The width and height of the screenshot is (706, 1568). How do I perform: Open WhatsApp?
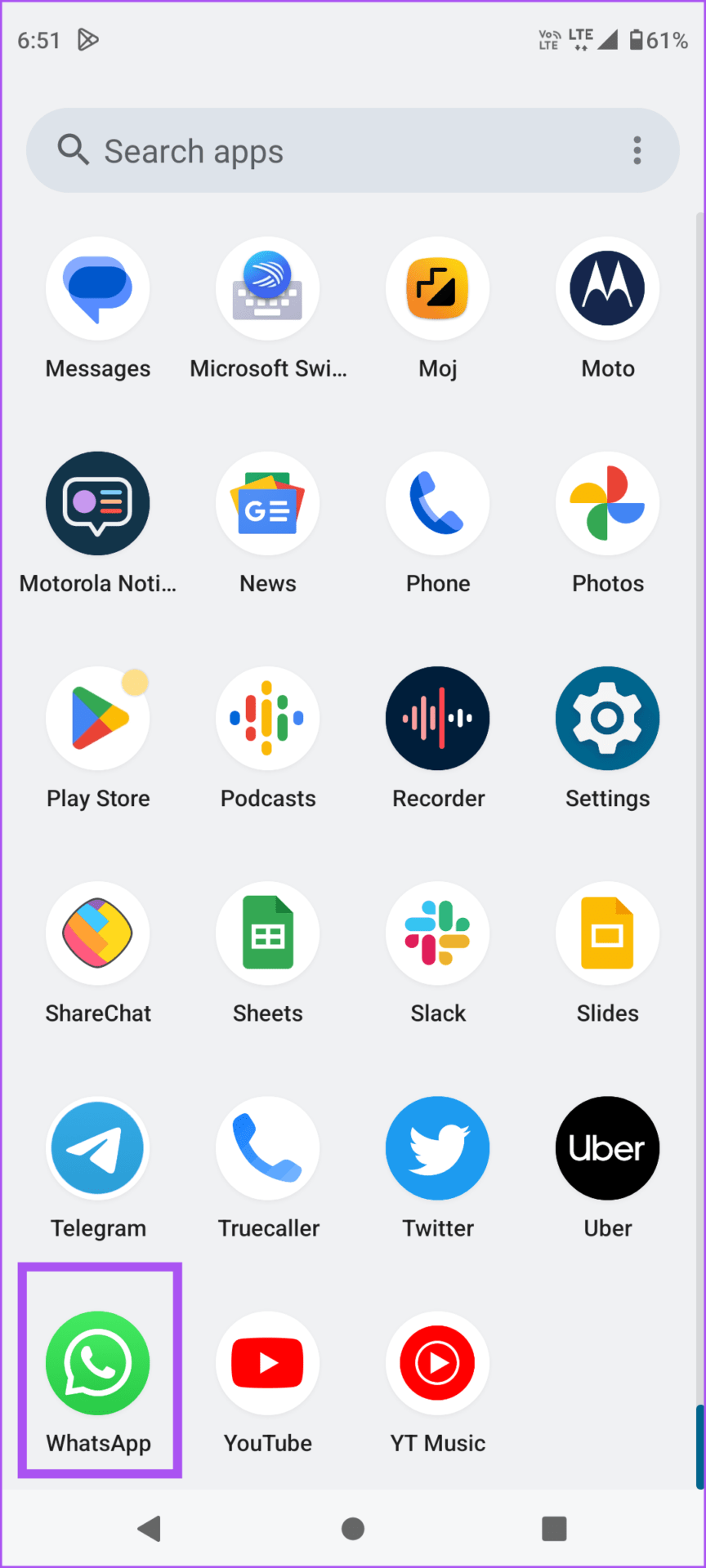pyautogui.click(x=98, y=1362)
